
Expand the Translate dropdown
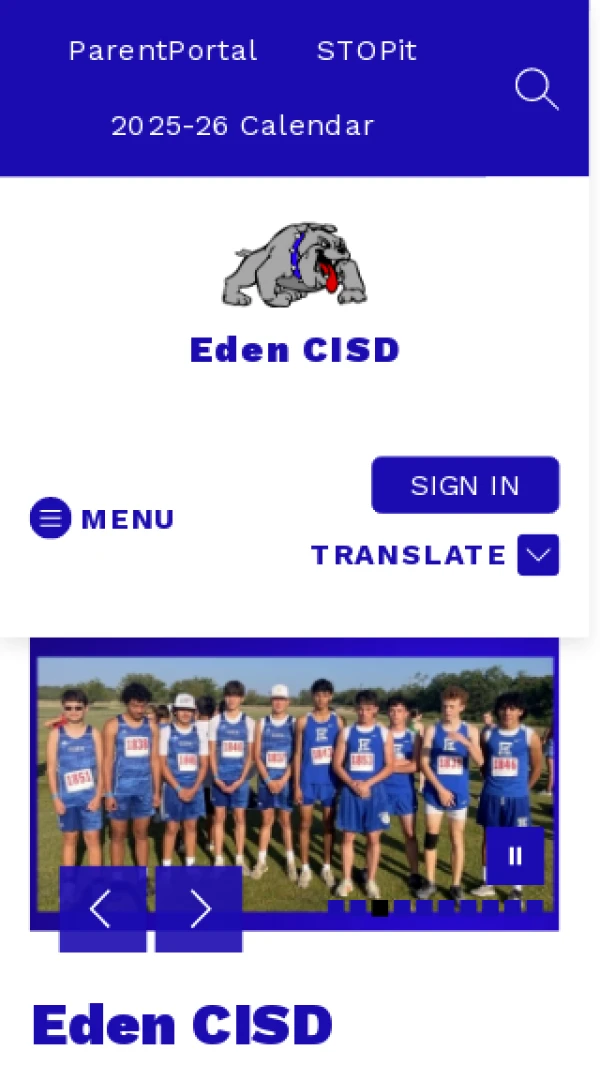tap(538, 555)
